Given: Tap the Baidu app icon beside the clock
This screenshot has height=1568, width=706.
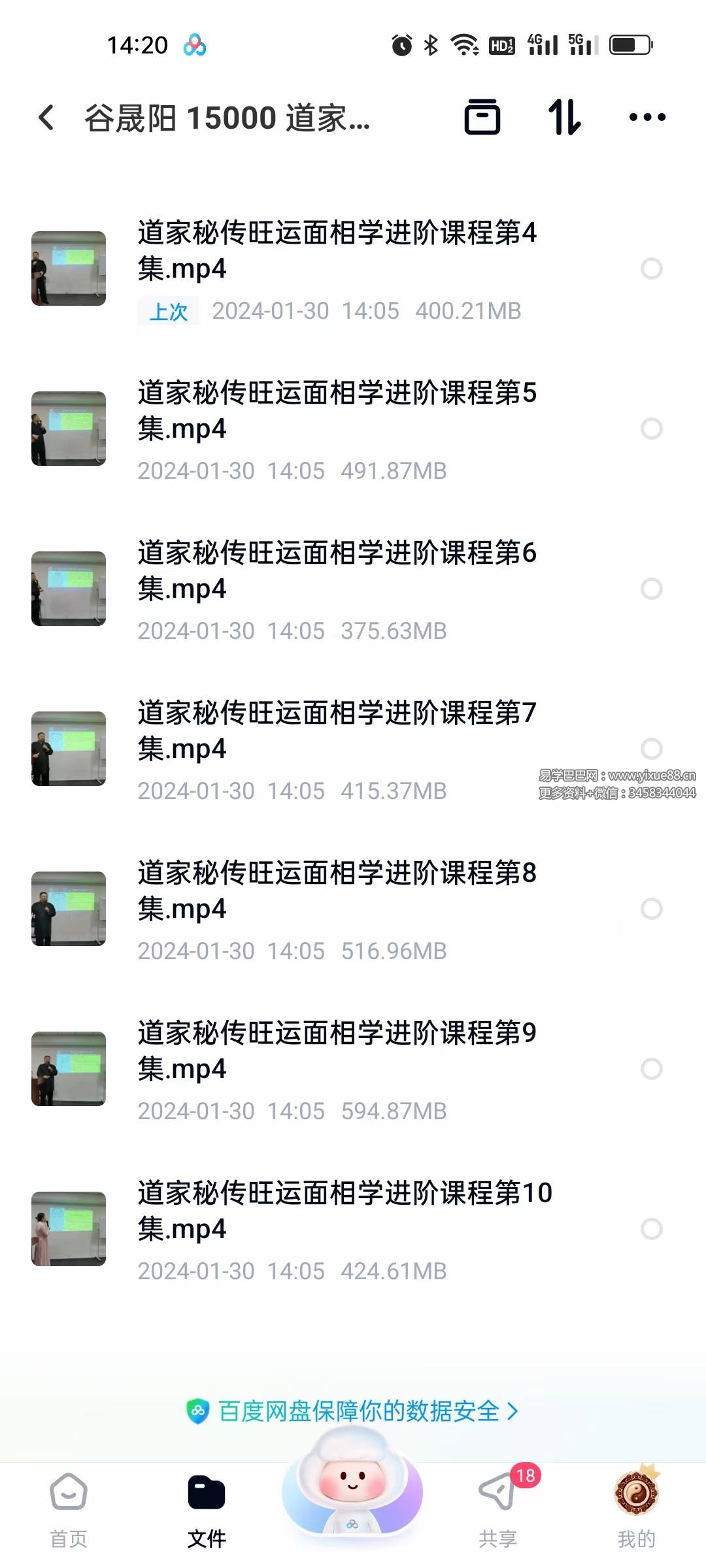Looking at the screenshot, I should 194,44.
